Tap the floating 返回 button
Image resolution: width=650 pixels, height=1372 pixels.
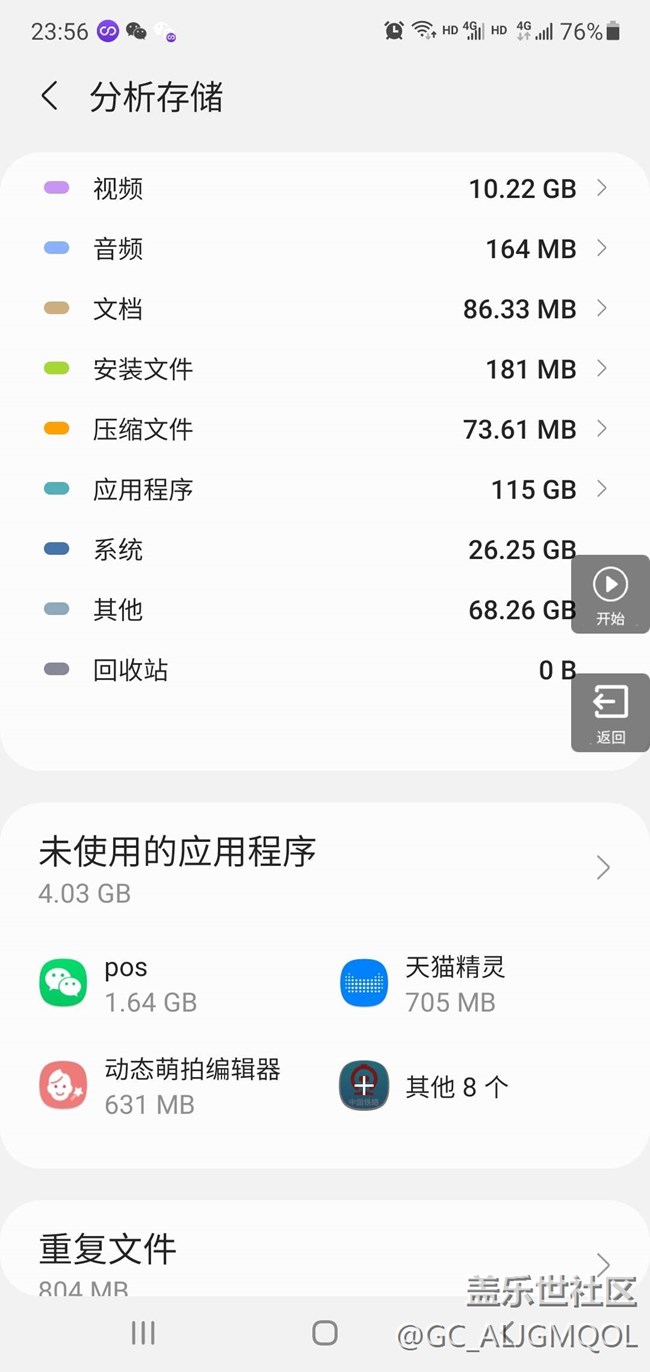pos(610,712)
